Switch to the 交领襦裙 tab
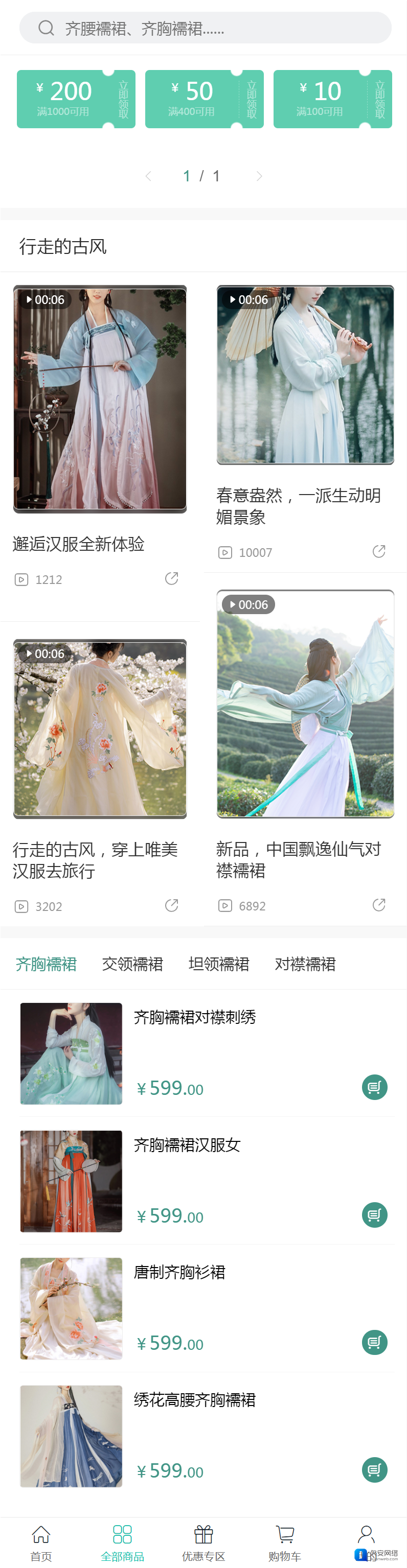 pyautogui.click(x=132, y=964)
